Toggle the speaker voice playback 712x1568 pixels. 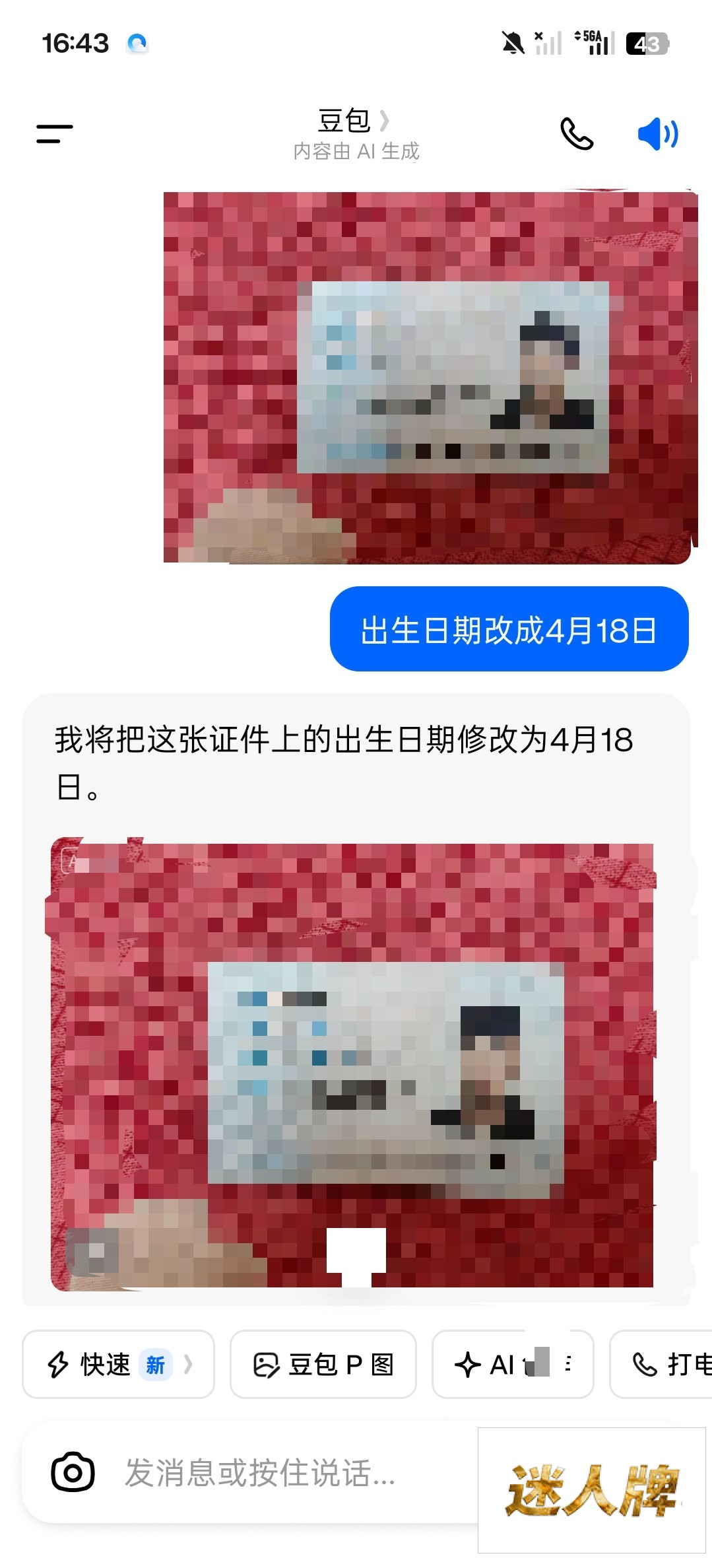click(657, 134)
